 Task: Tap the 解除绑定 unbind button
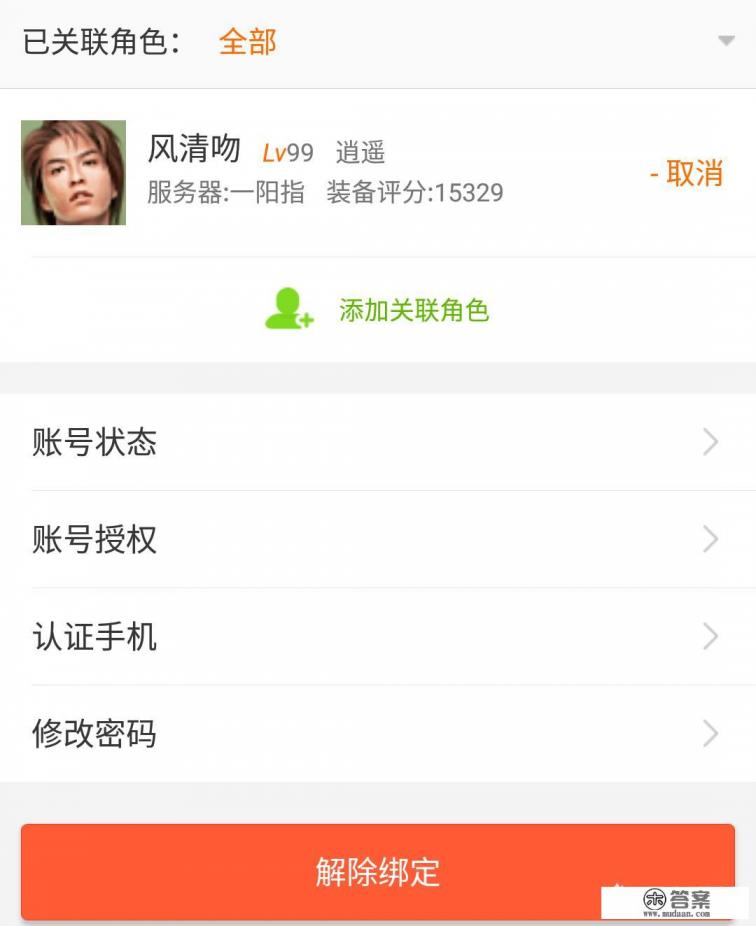[x=378, y=872]
